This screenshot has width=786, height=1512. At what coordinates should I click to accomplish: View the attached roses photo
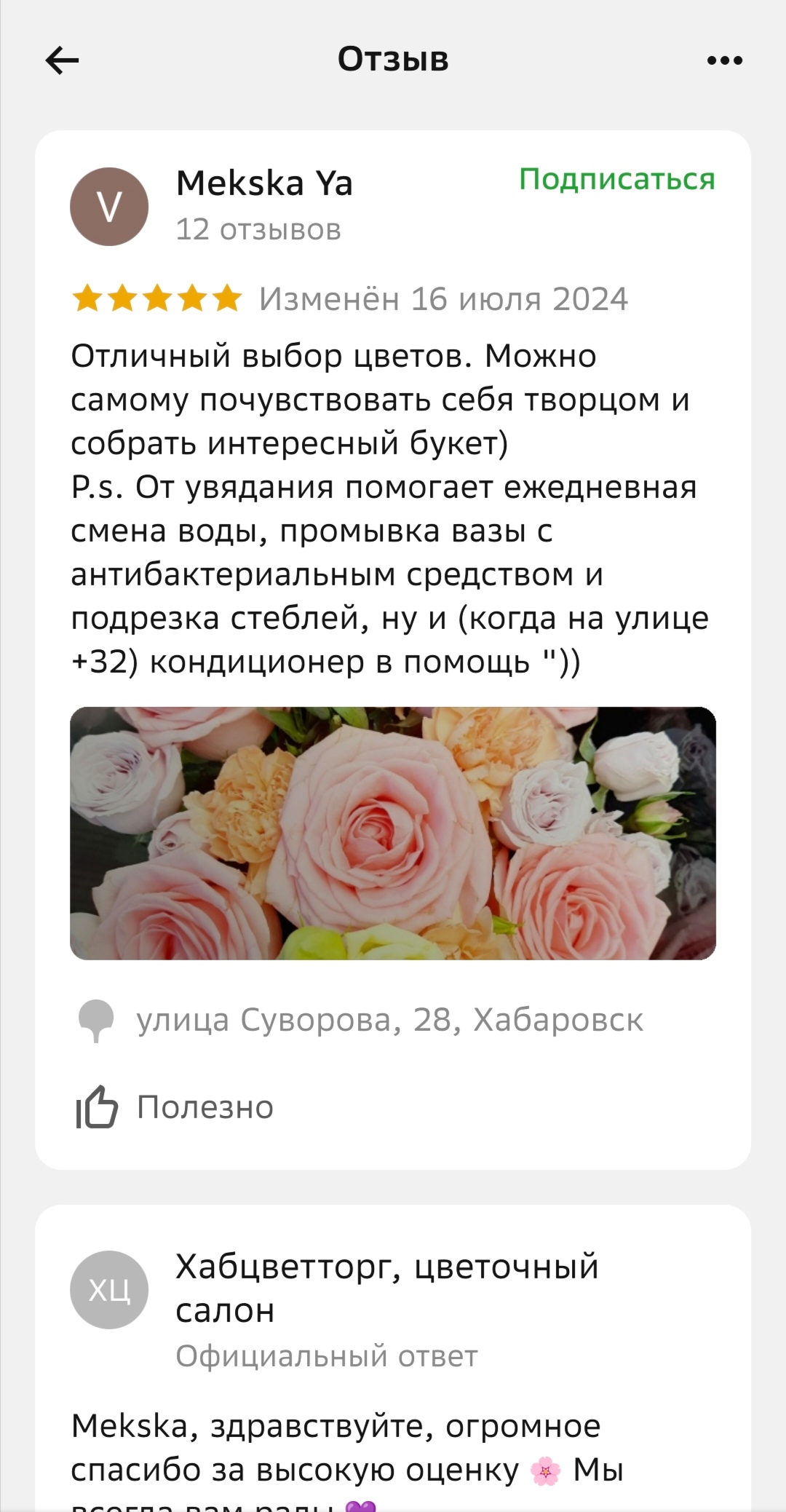tap(393, 833)
